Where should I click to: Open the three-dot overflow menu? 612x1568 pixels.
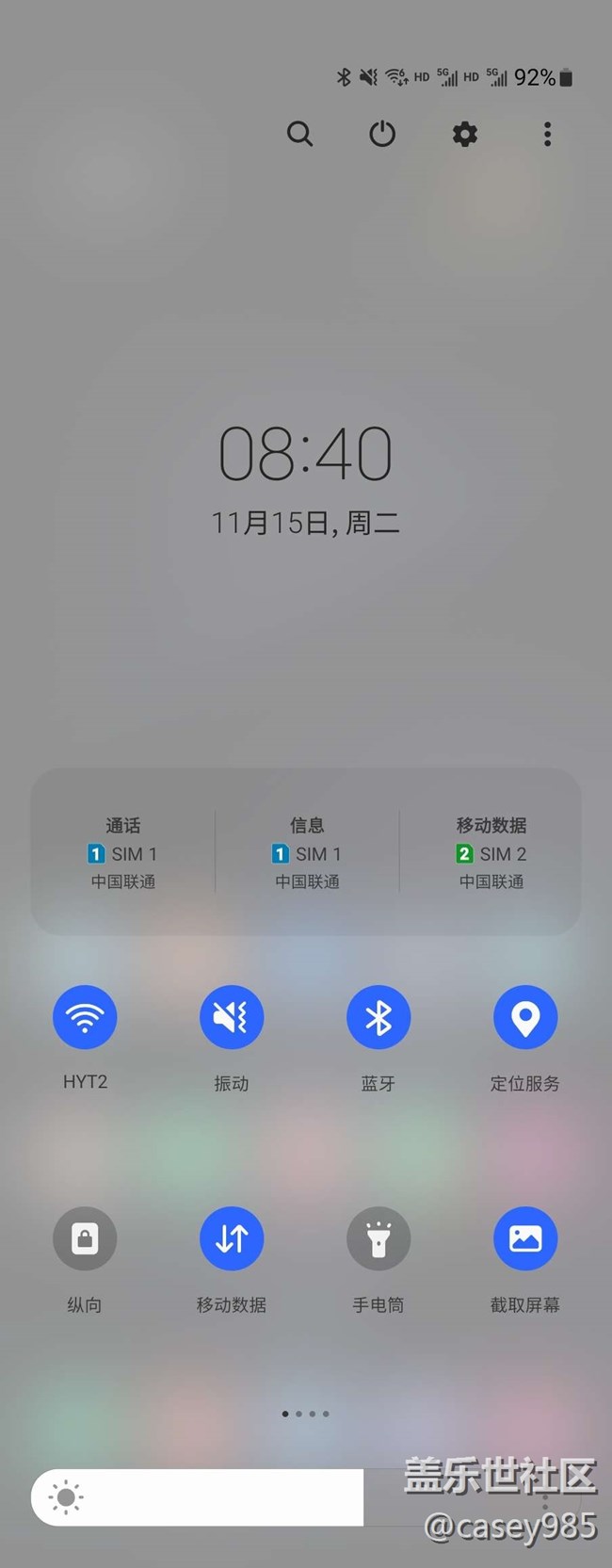pyautogui.click(x=547, y=134)
